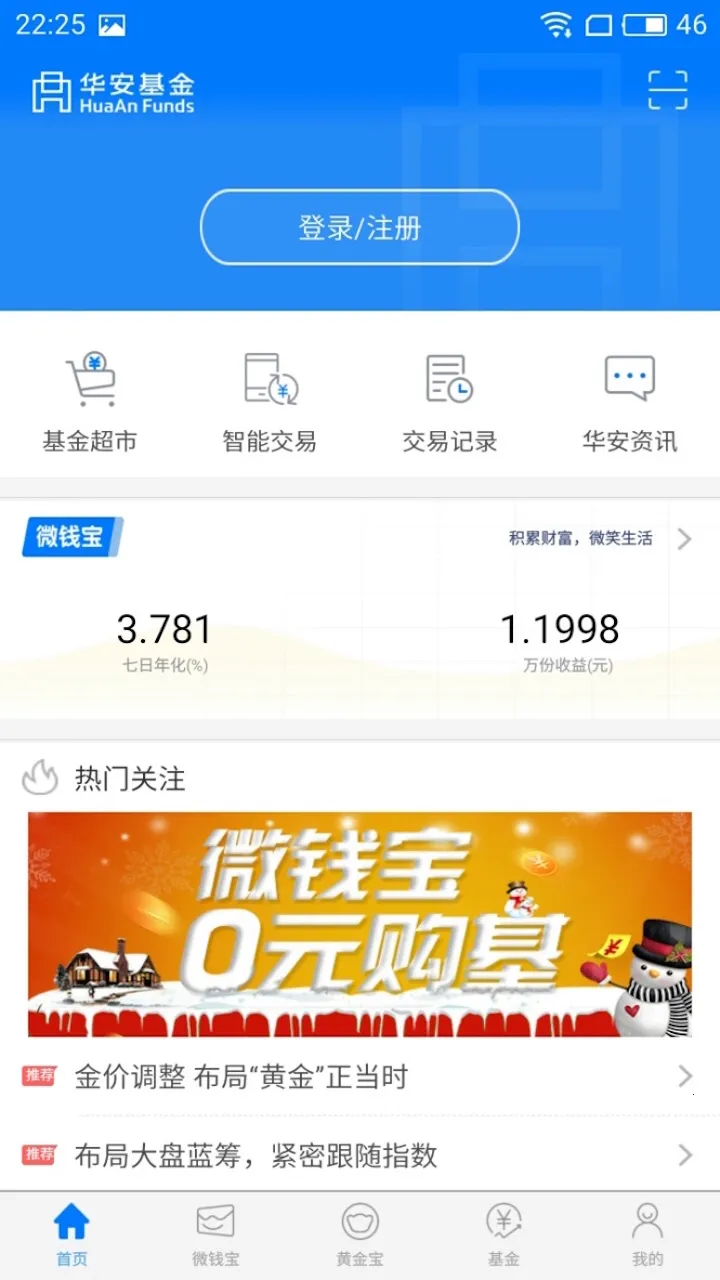Tap the 智能交易 smart trading icon
This screenshot has width=720, height=1280.
coord(270,395)
